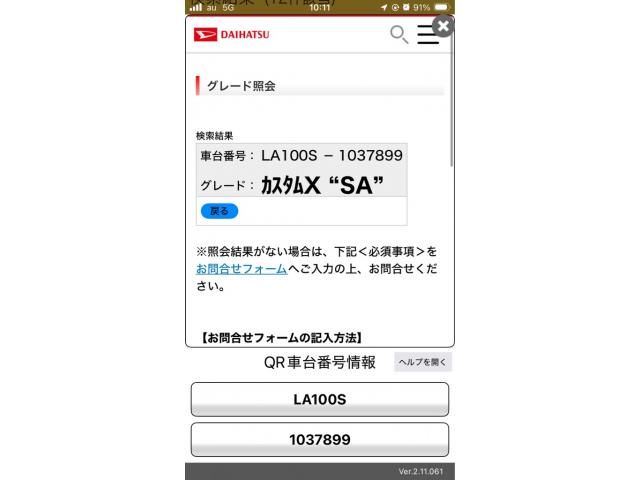Image resolution: width=640 pixels, height=480 pixels.
Task: Tap the ヘルプを開く button
Action: click(423, 362)
